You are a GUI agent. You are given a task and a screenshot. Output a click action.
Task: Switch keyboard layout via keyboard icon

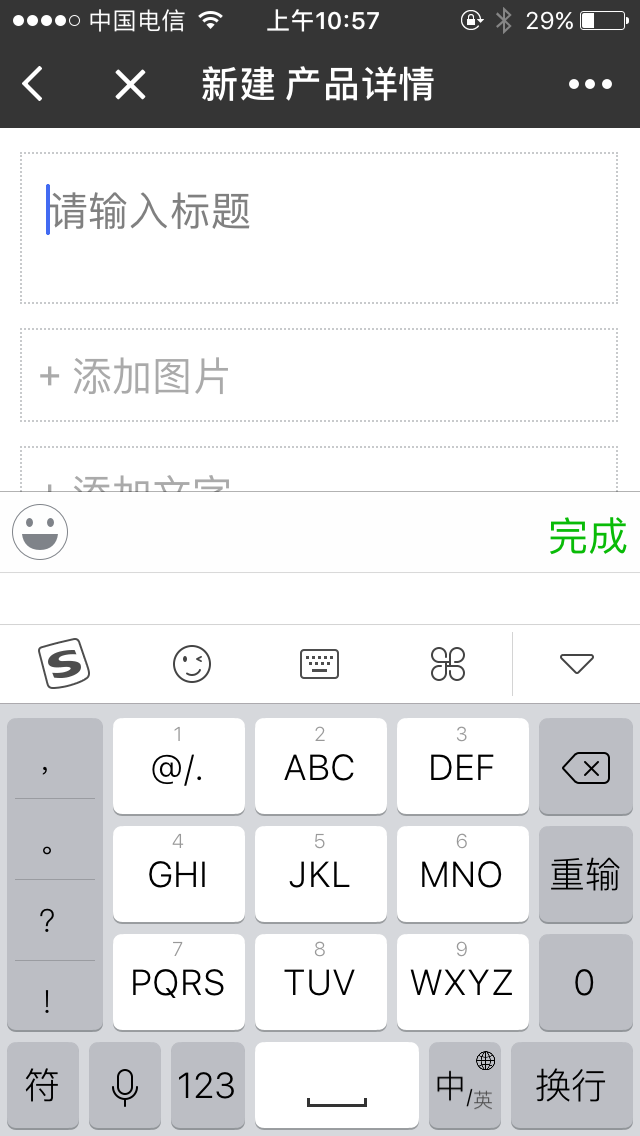pos(320,663)
